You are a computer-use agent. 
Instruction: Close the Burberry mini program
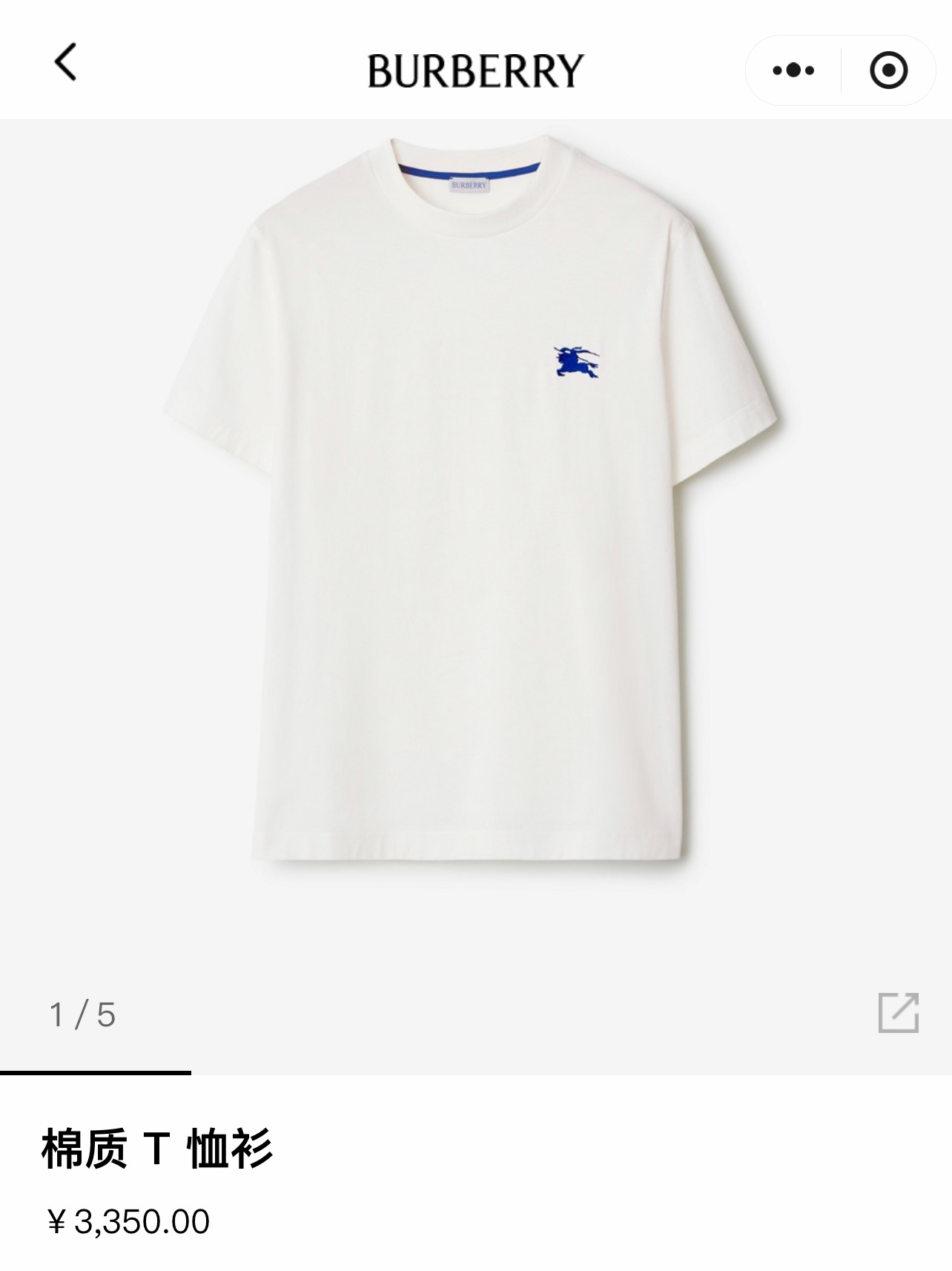888,70
